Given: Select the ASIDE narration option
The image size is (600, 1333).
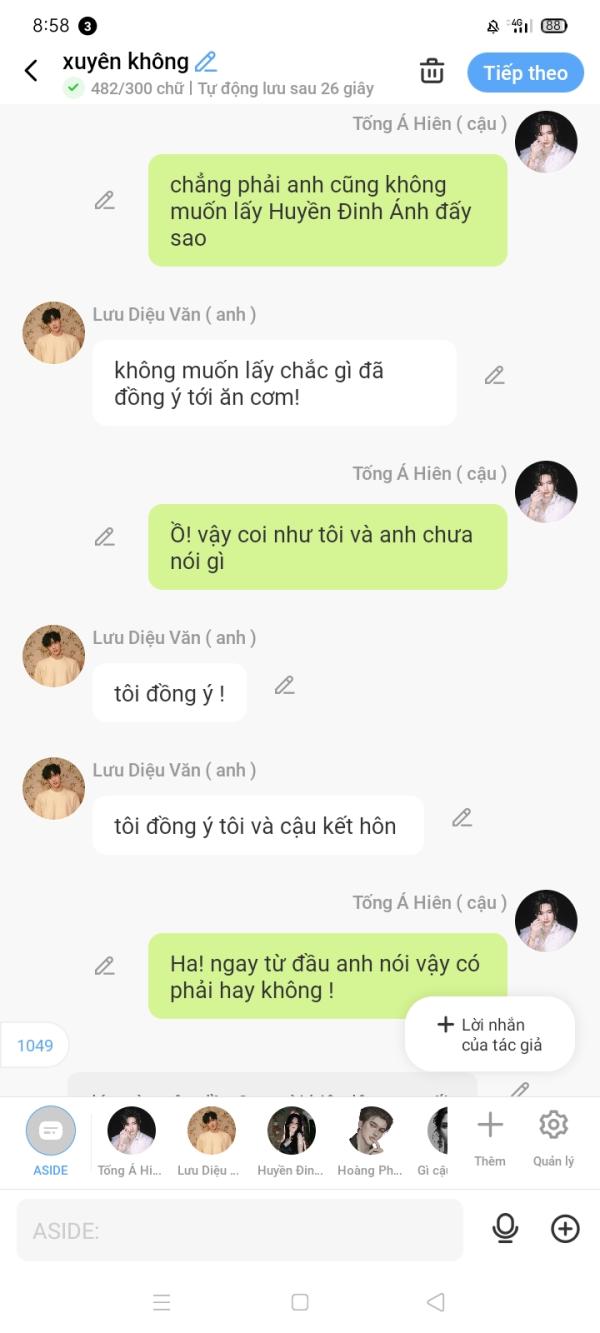Looking at the screenshot, I should click(50, 1140).
